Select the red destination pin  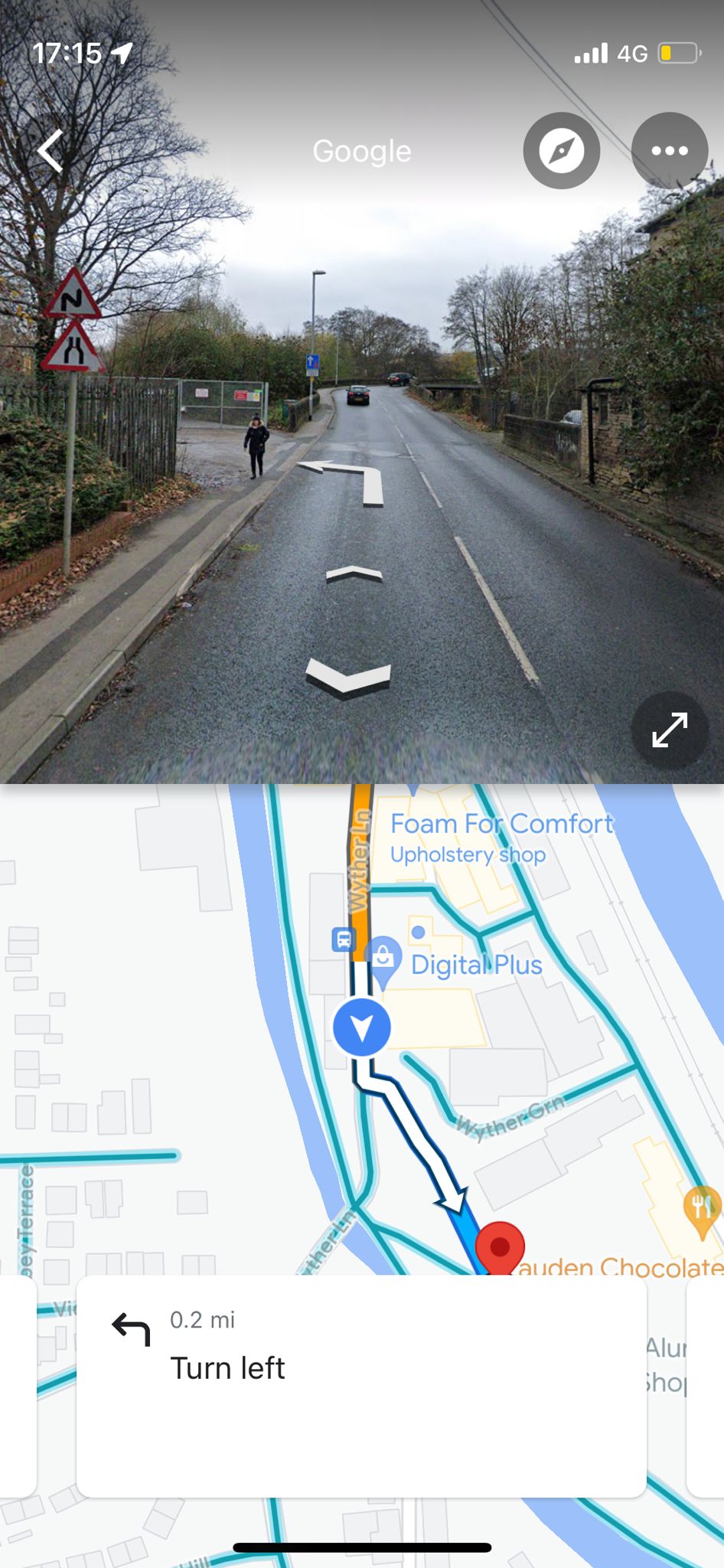[x=499, y=1246]
